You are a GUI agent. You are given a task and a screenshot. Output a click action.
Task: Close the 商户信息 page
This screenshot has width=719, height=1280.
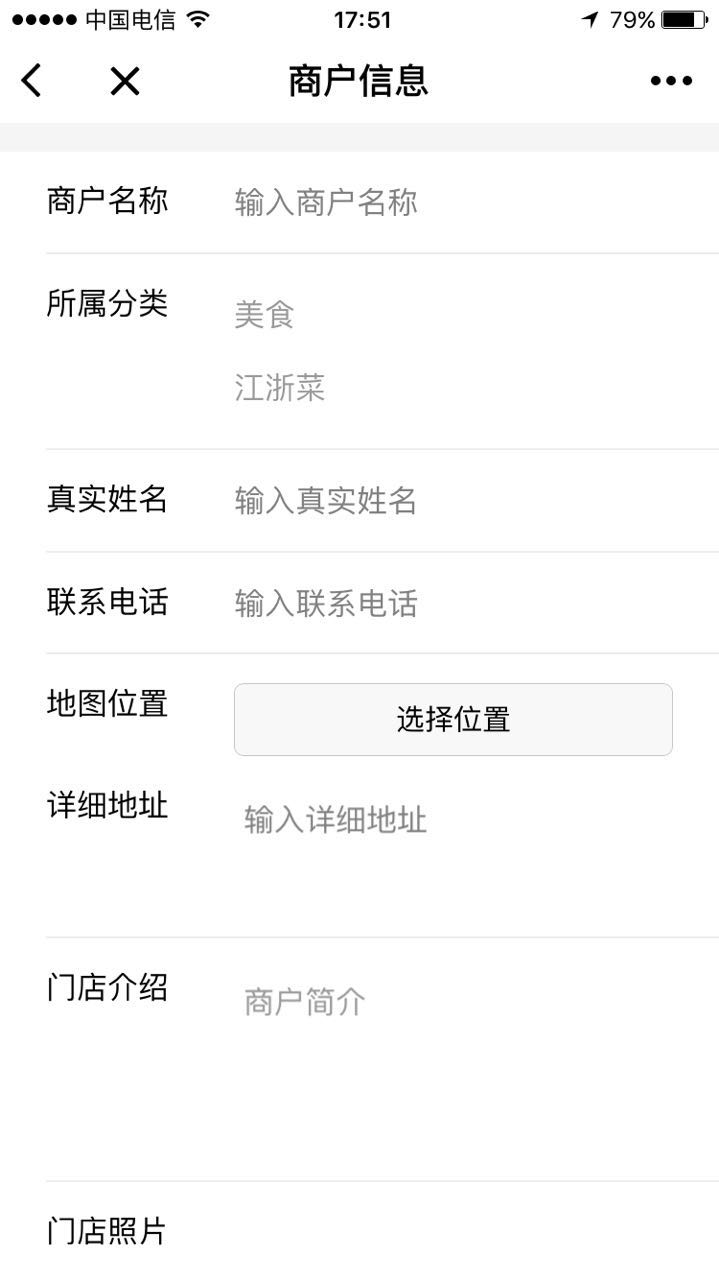pyautogui.click(x=125, y=81)
